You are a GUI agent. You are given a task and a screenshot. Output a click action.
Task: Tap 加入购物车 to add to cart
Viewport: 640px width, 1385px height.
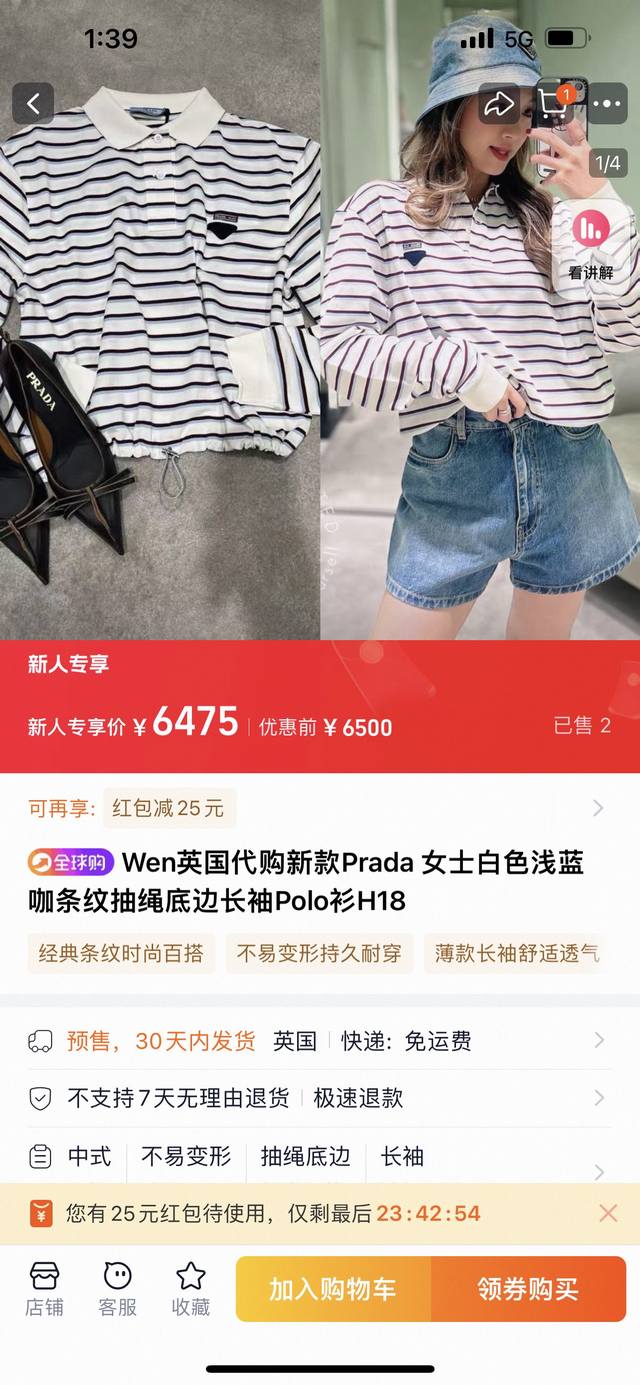(x=333, y=1289)
